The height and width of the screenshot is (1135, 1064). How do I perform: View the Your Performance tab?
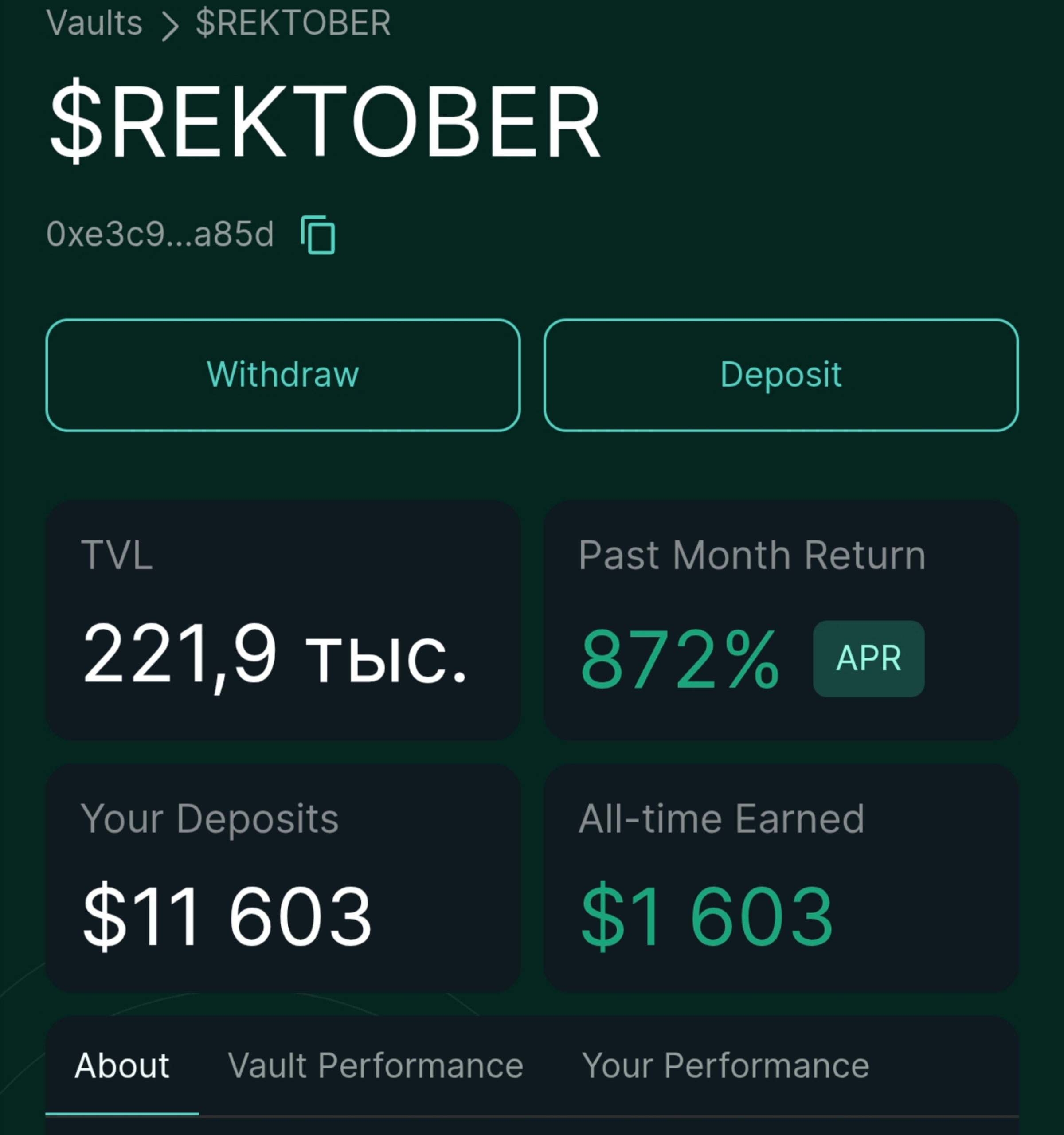coord(725,1065)
